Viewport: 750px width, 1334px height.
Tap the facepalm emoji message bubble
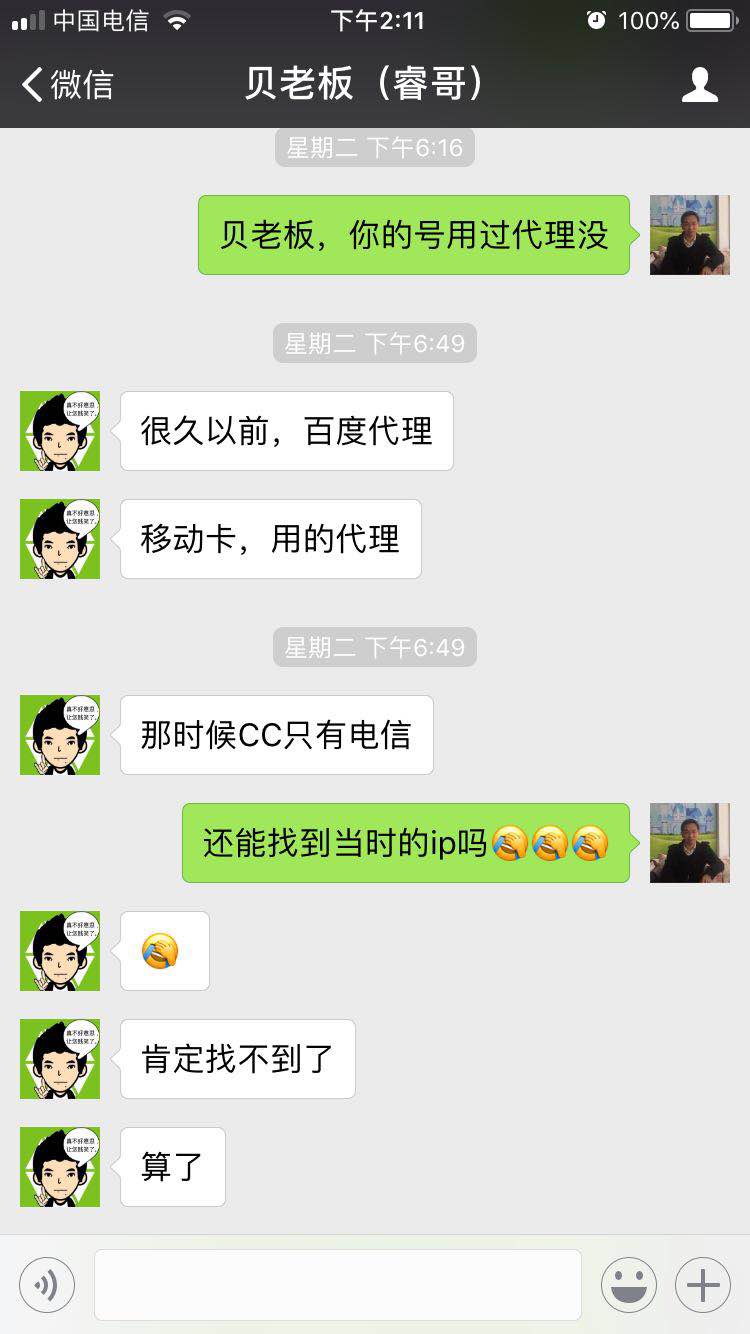pyautogui.click(x=164, y=951)
